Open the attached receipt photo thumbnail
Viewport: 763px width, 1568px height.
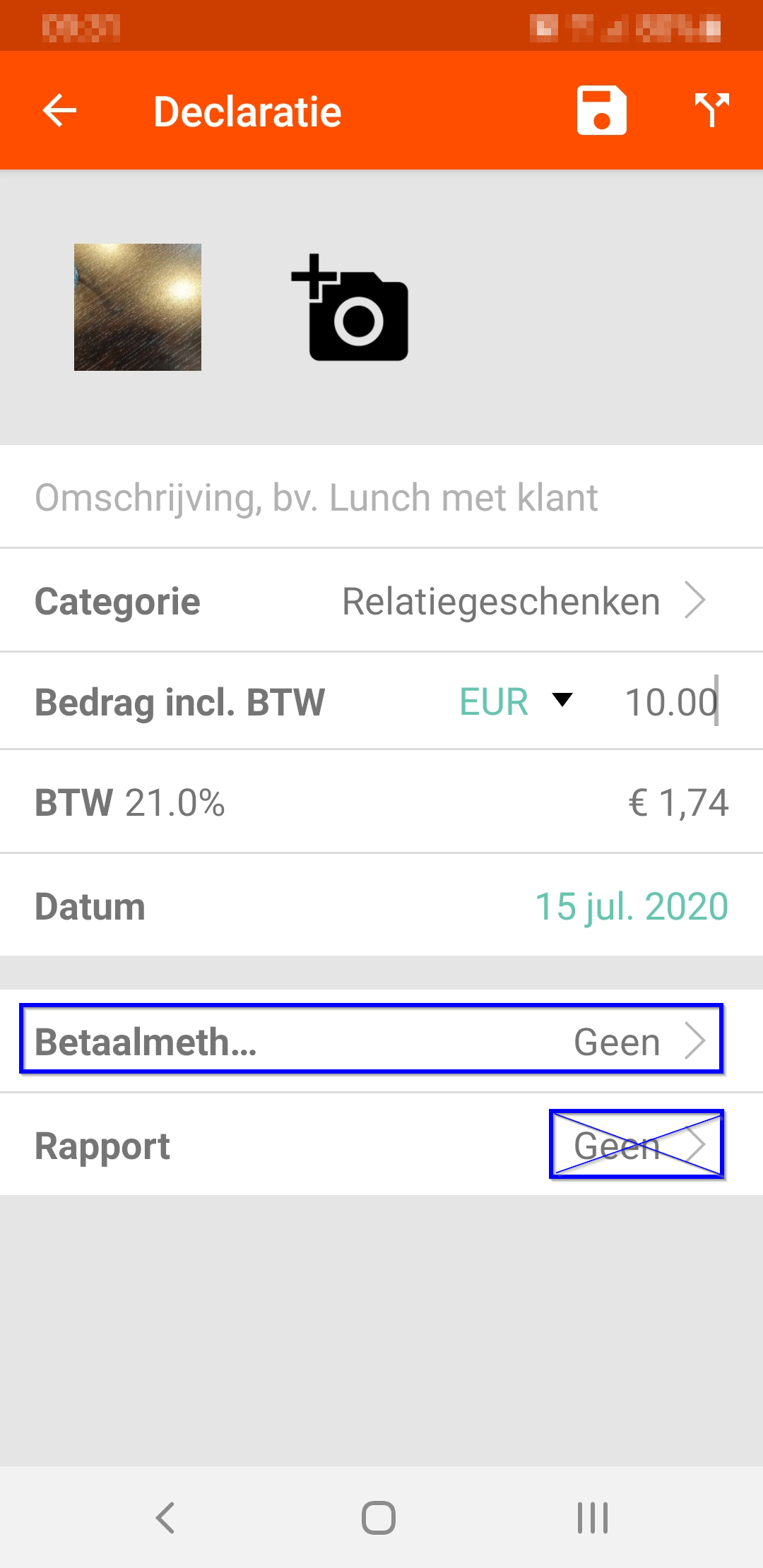pyautogui.click(x=138, y=307)
